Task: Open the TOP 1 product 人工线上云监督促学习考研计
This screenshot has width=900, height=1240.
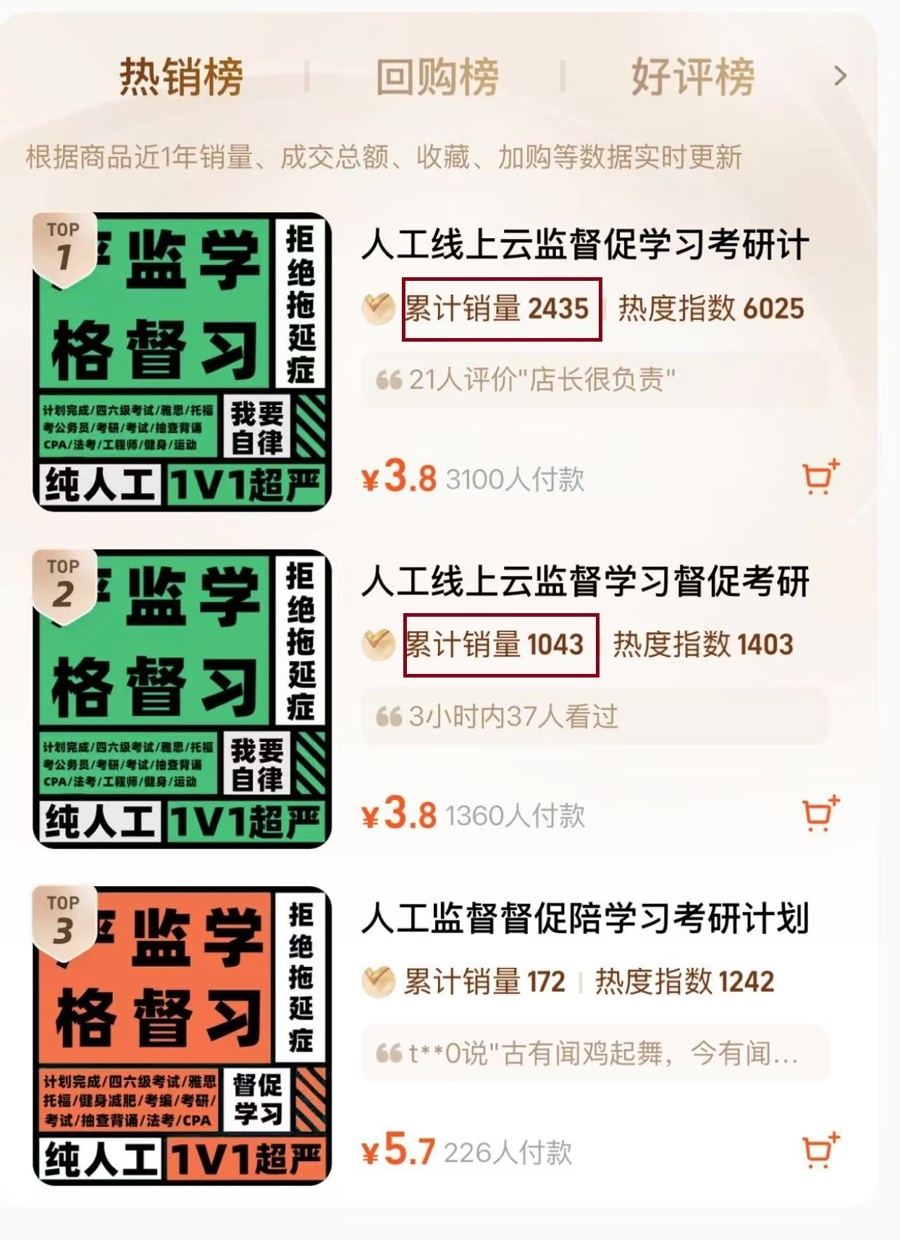Action: coord(585,245)
